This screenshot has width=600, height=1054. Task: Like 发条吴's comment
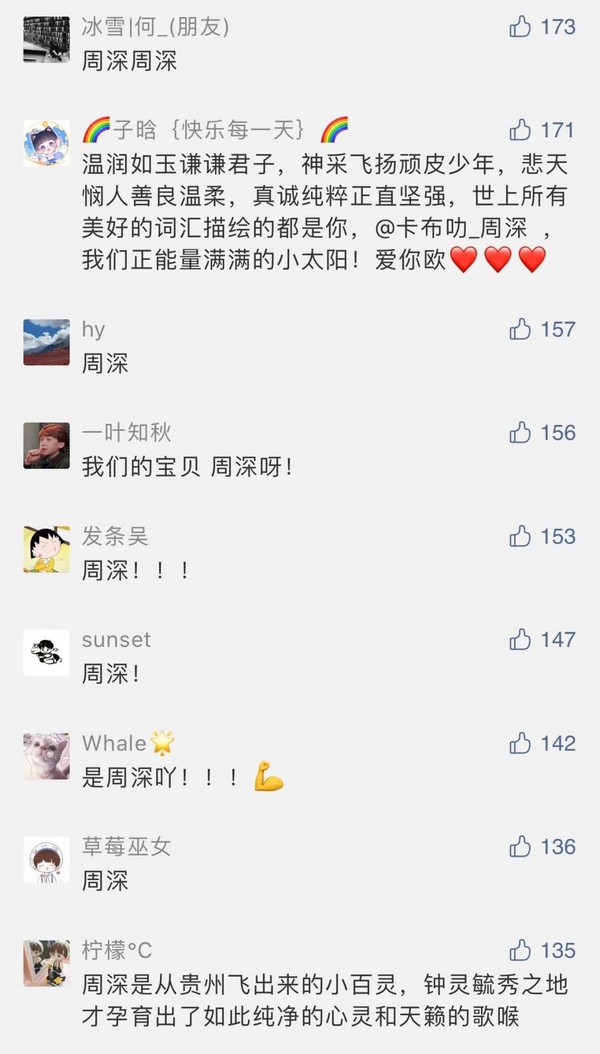click(520, 536)
